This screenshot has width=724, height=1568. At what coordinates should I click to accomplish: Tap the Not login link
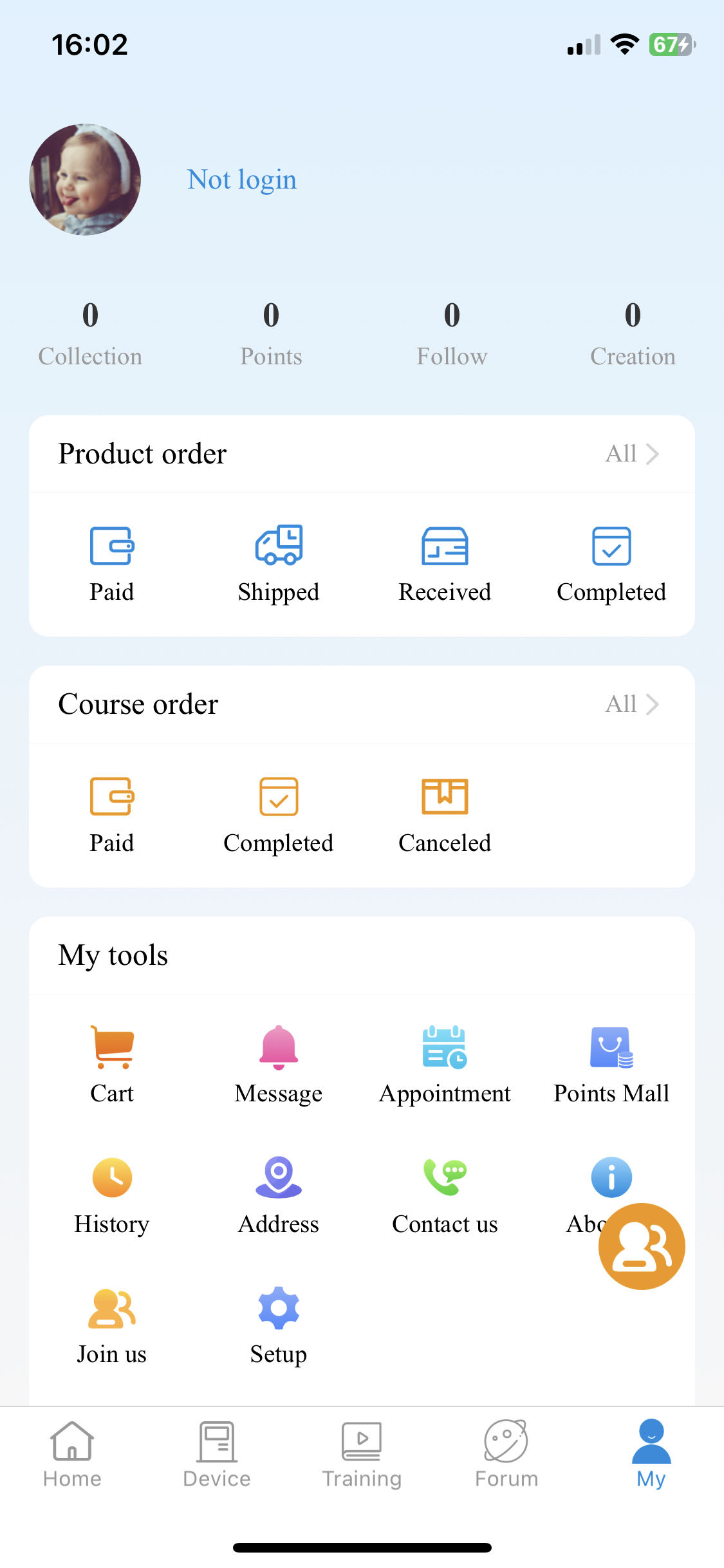pos(242,180)
